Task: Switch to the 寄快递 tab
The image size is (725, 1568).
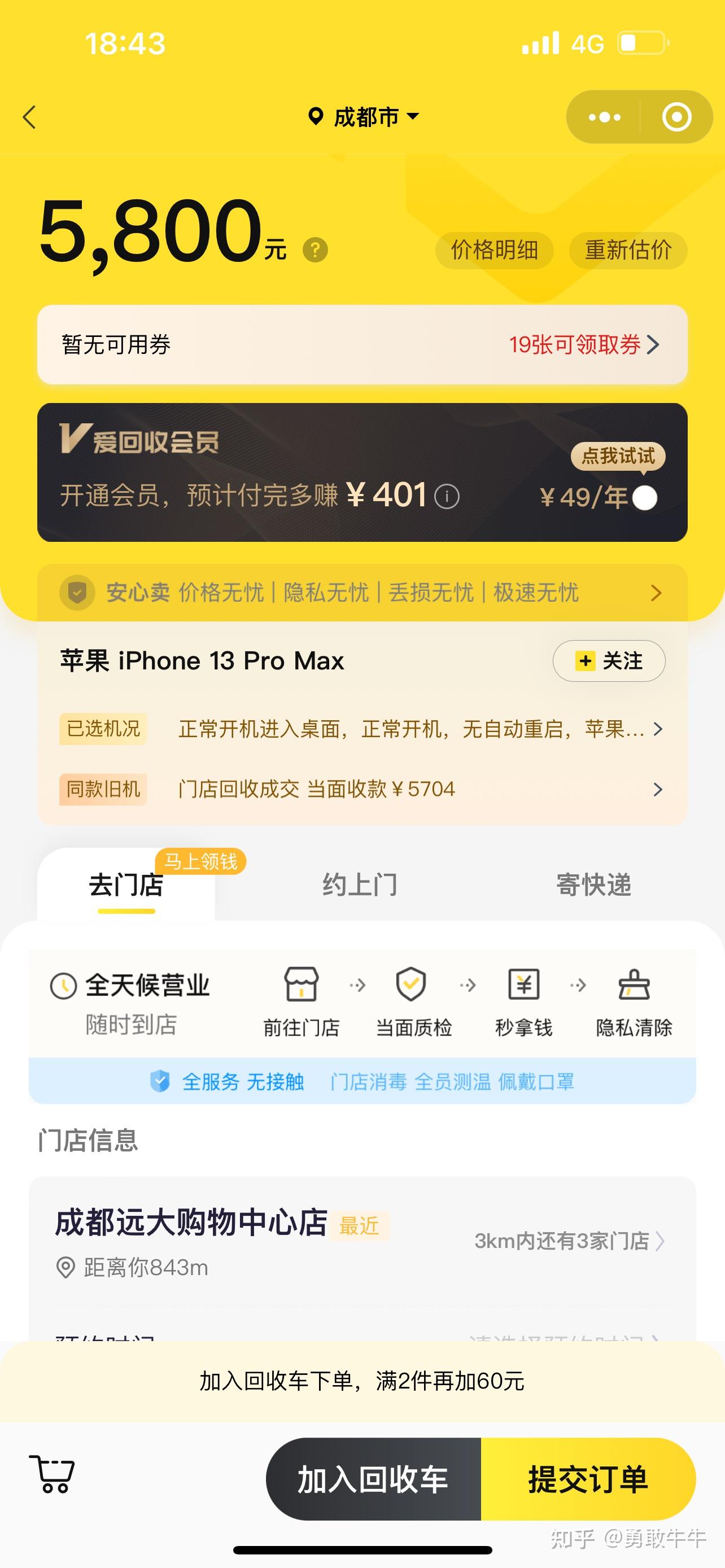Action: tap(593, 886)
